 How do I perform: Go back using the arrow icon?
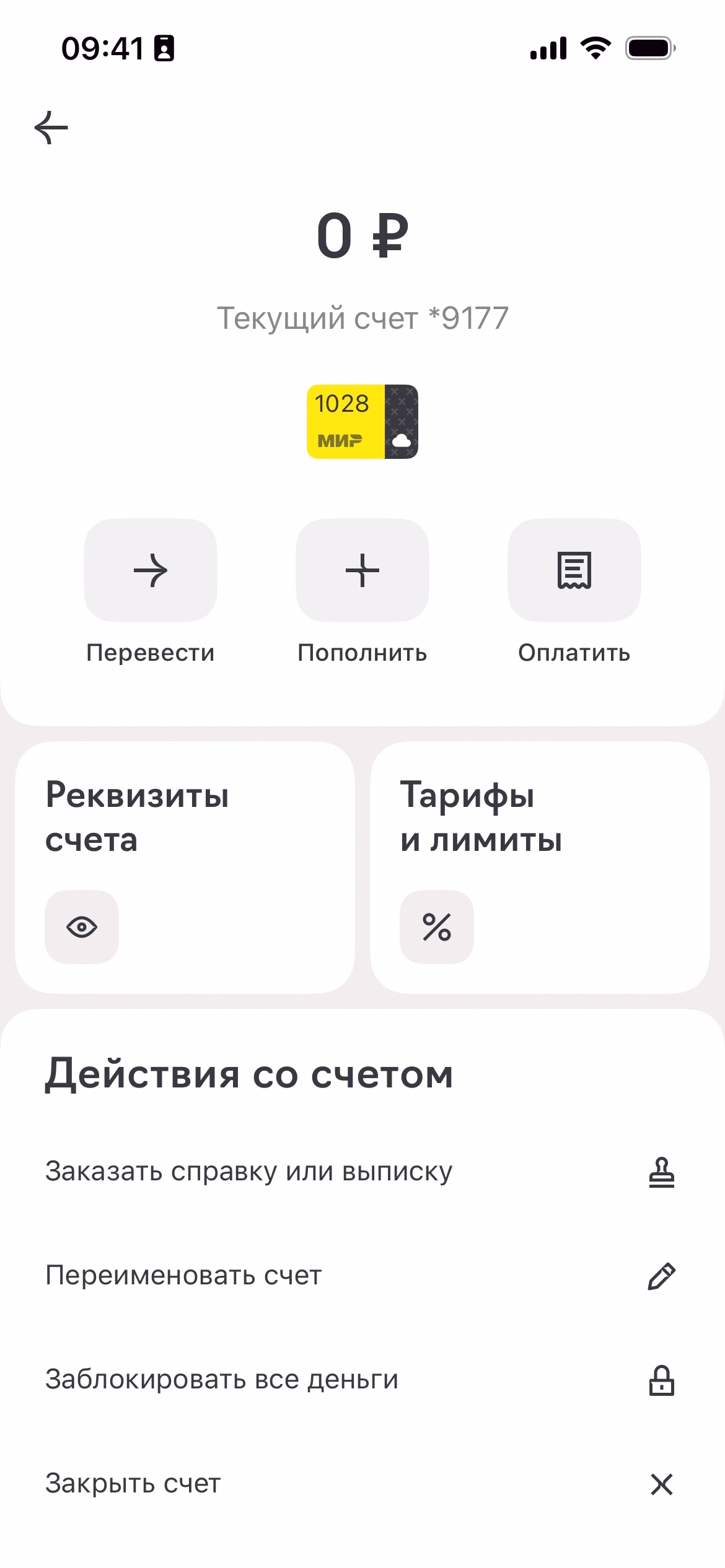tap(51, 128)
